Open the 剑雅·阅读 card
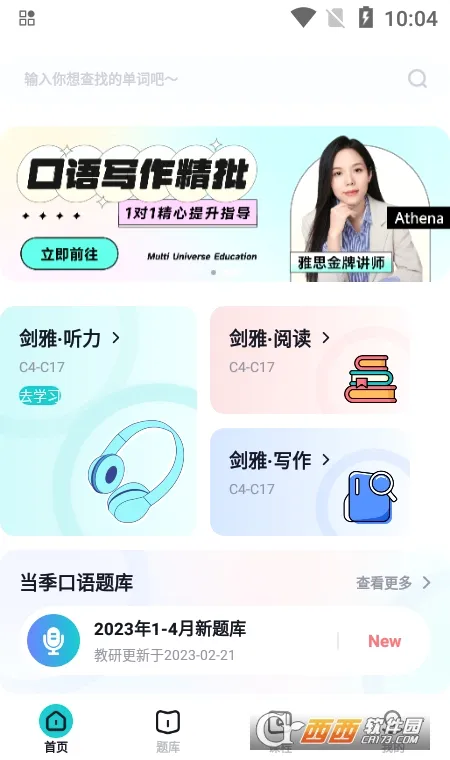The width and height of the screenshot is (450, 760). coord(310,360)
